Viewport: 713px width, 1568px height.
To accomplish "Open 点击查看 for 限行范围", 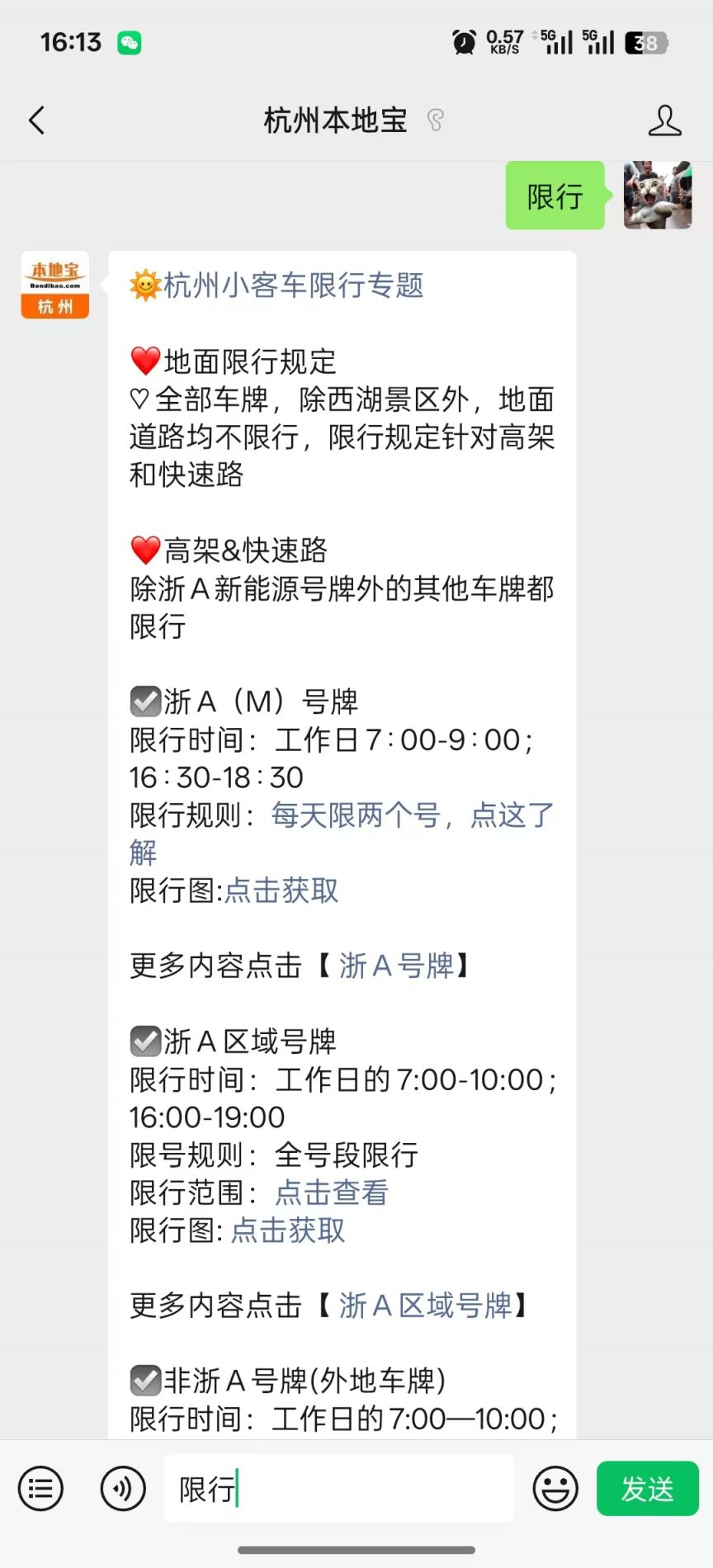I will tap(331, 1193).
